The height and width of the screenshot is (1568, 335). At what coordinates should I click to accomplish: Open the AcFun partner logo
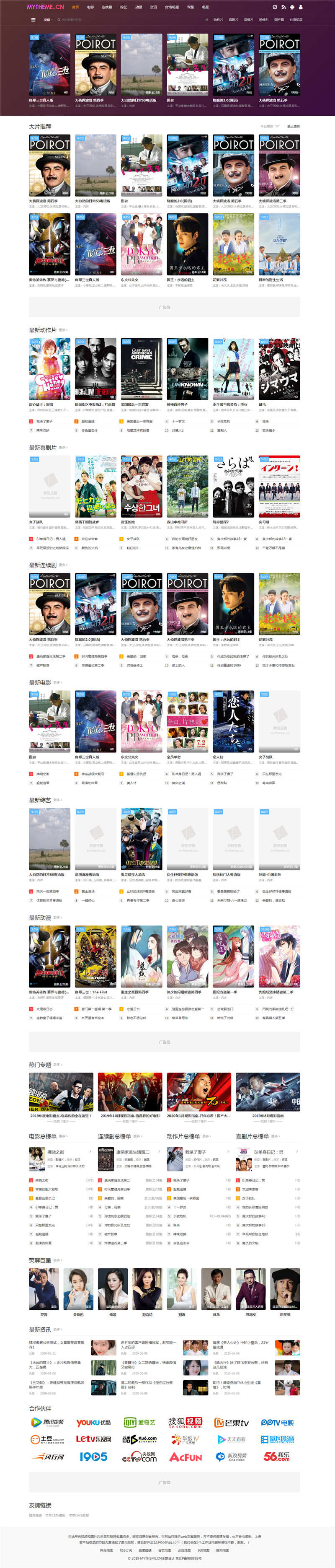[x=186, y=1457]
